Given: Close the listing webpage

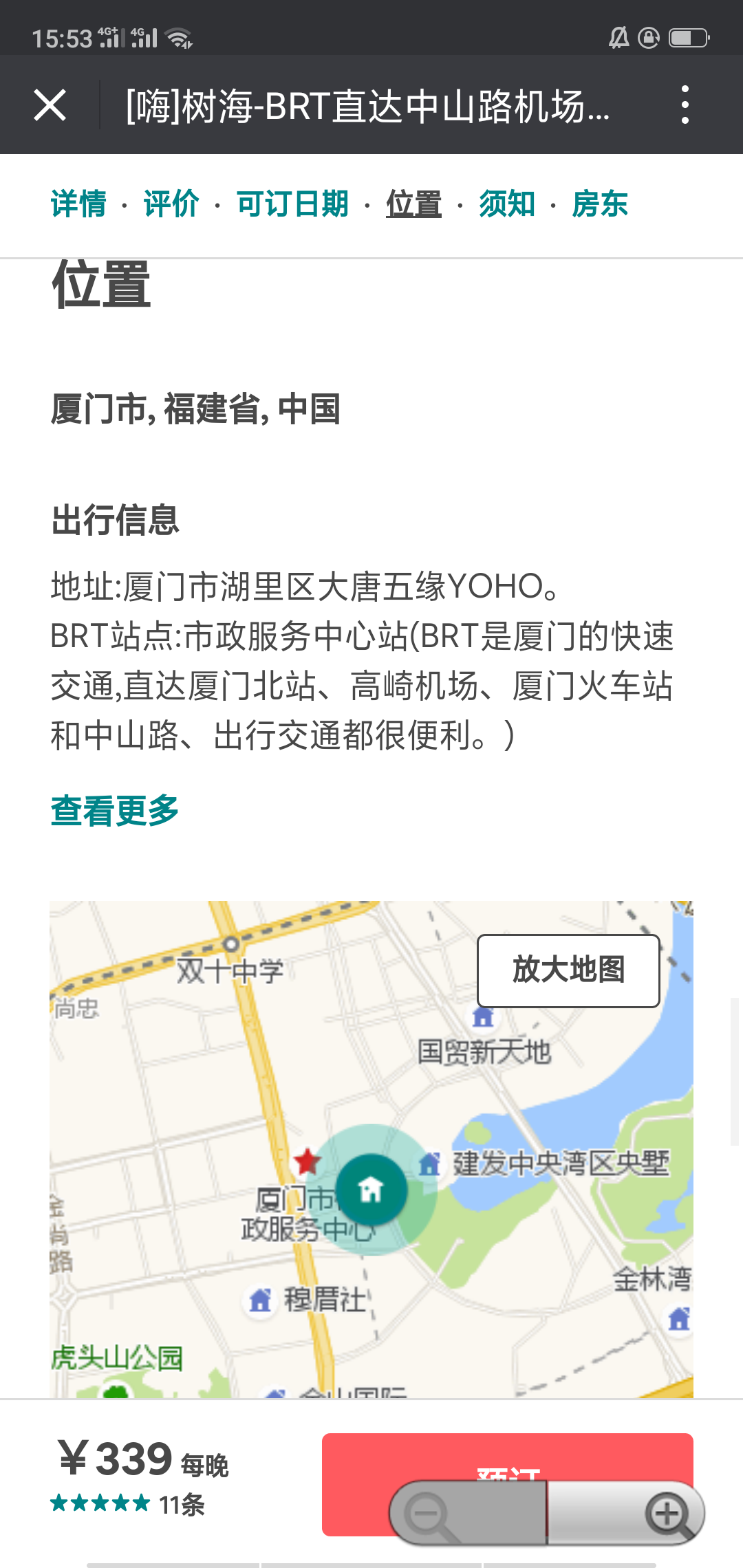Looking at the screenshot, I should point(50,105).
